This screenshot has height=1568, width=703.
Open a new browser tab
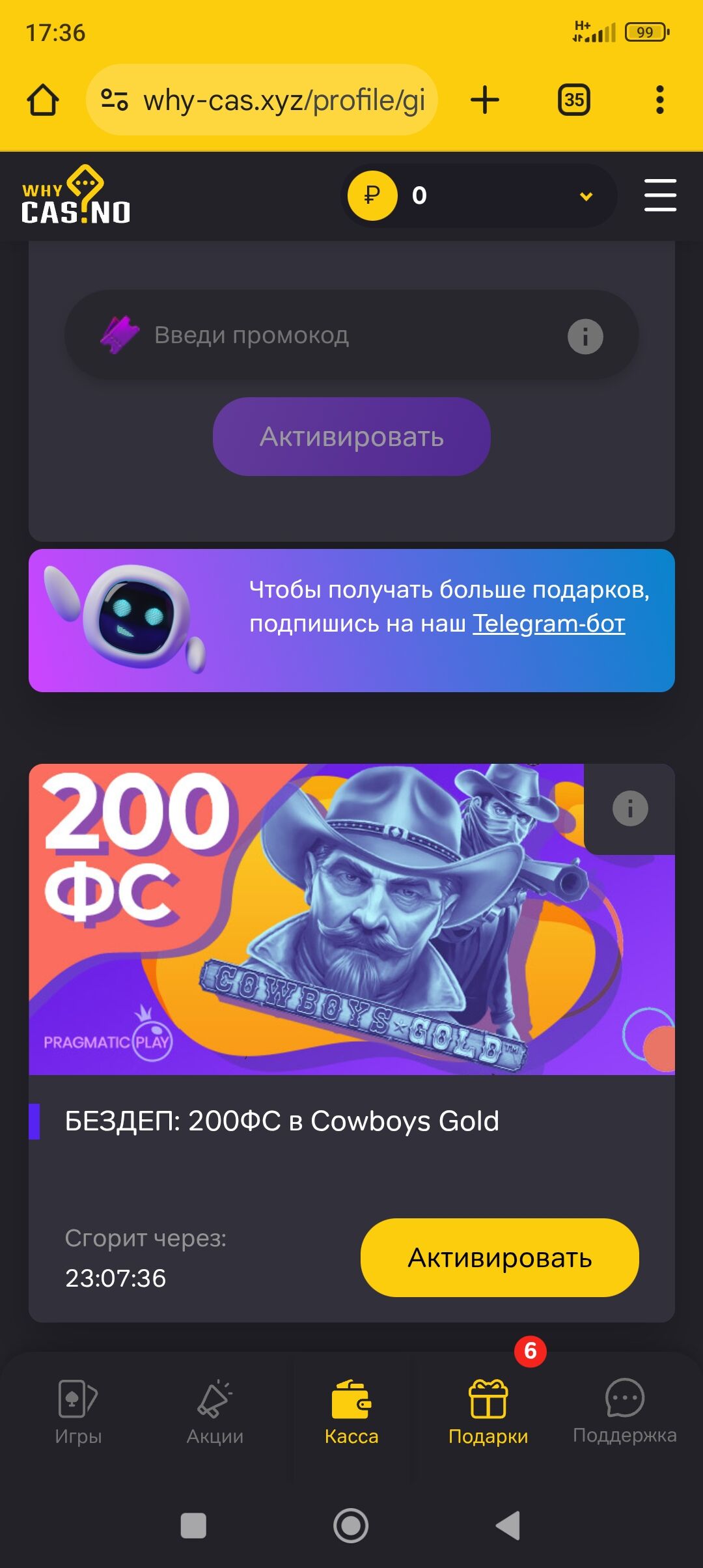click(484, 100)
